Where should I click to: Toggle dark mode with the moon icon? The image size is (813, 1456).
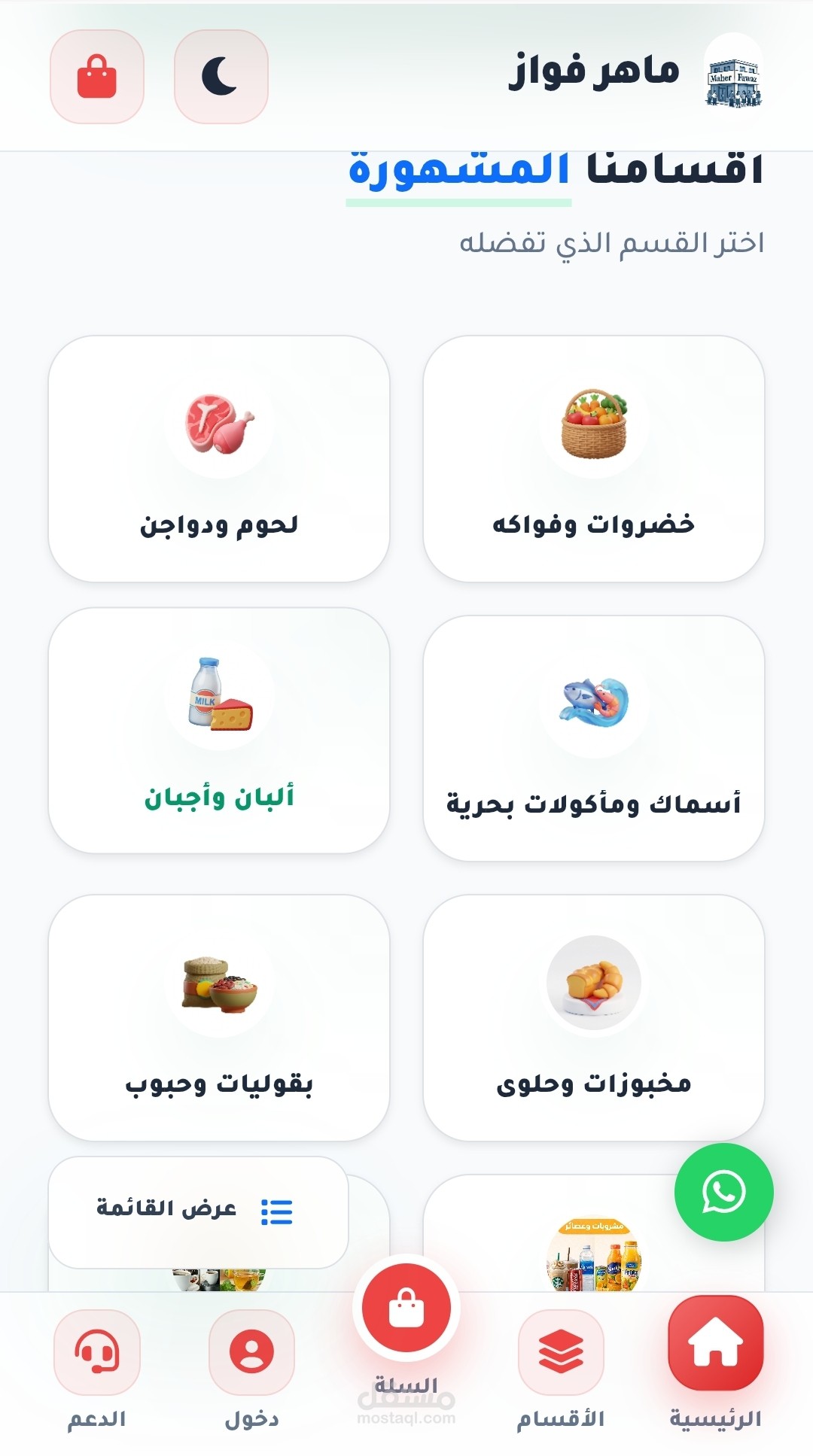point(221,77)
